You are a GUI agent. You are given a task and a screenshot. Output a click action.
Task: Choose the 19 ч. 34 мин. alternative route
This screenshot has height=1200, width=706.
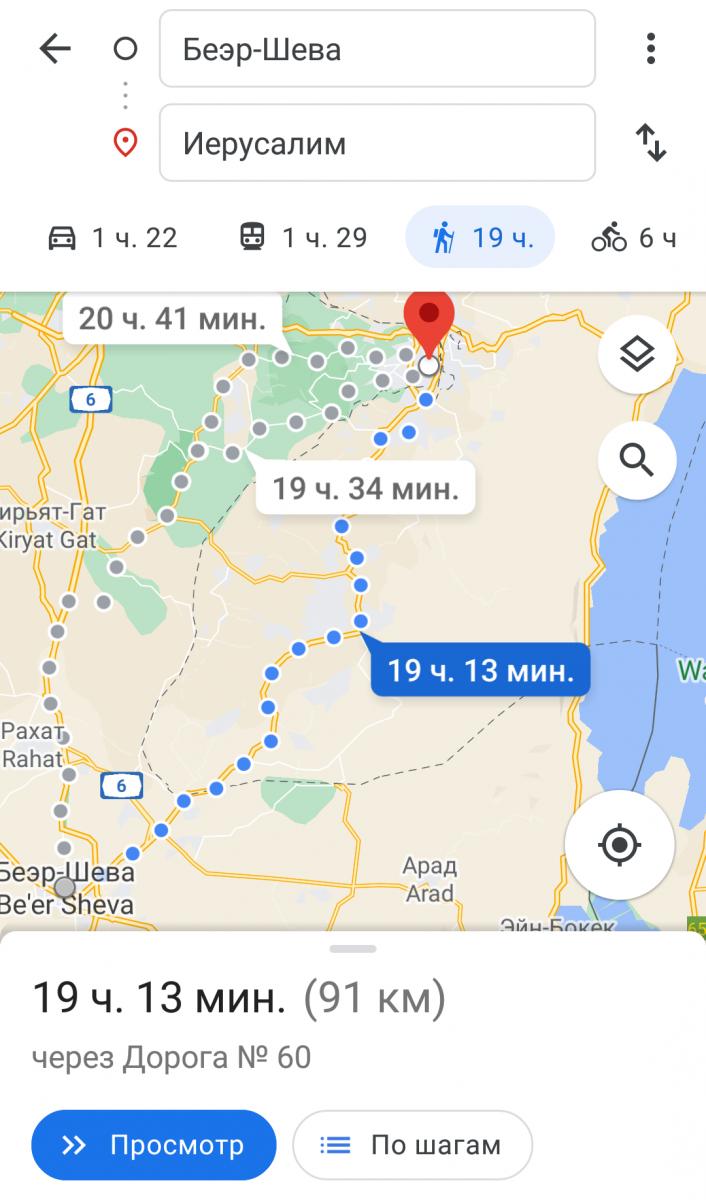pyautogui.click(x=366, y=489)
